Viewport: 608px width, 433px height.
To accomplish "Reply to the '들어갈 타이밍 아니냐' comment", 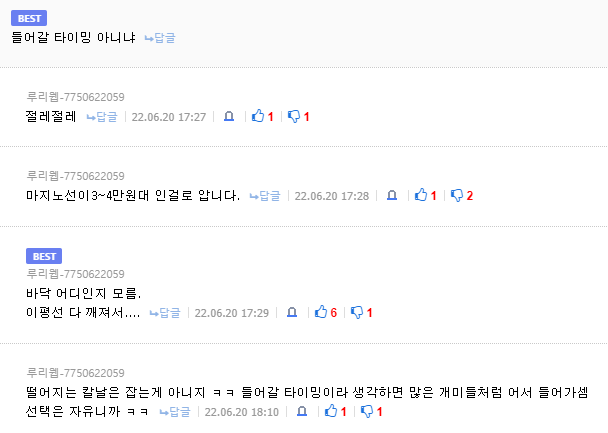I will (x=159, y=38).
